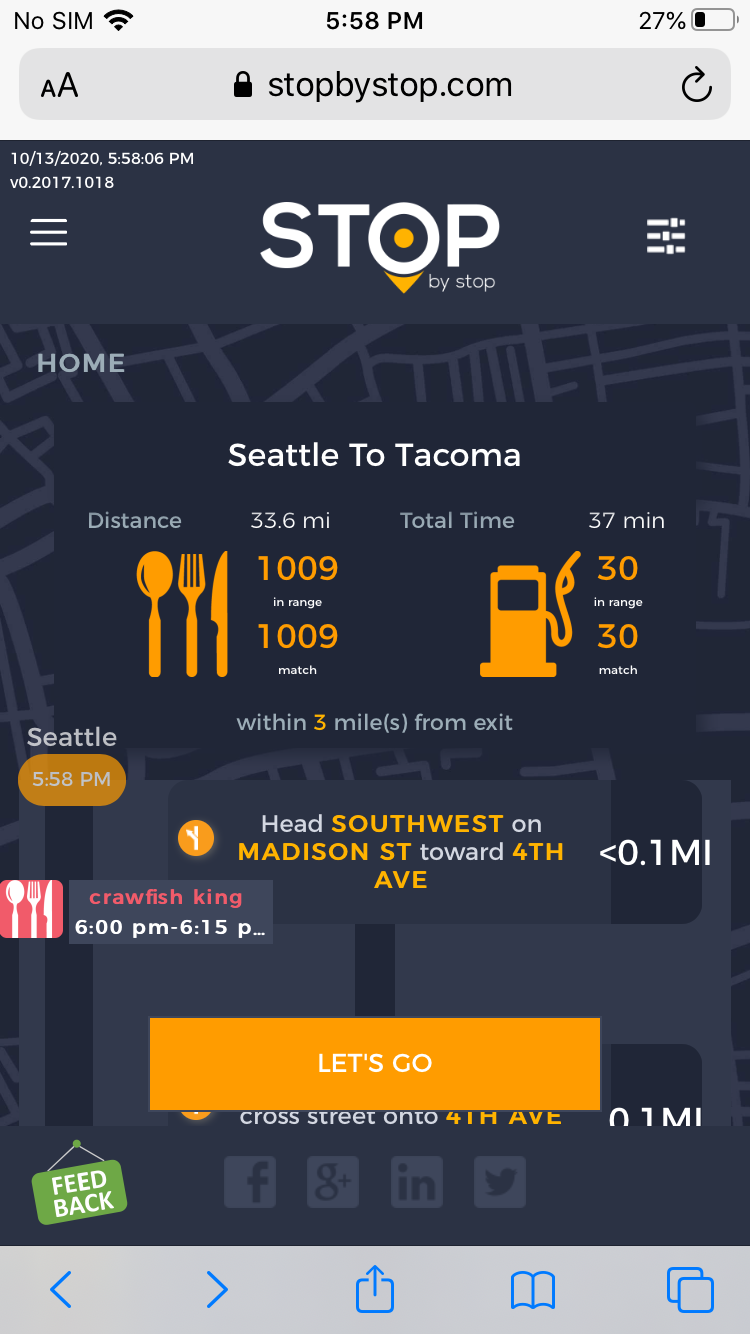Reload the stopbystop.com page

(x=696, y=85)
